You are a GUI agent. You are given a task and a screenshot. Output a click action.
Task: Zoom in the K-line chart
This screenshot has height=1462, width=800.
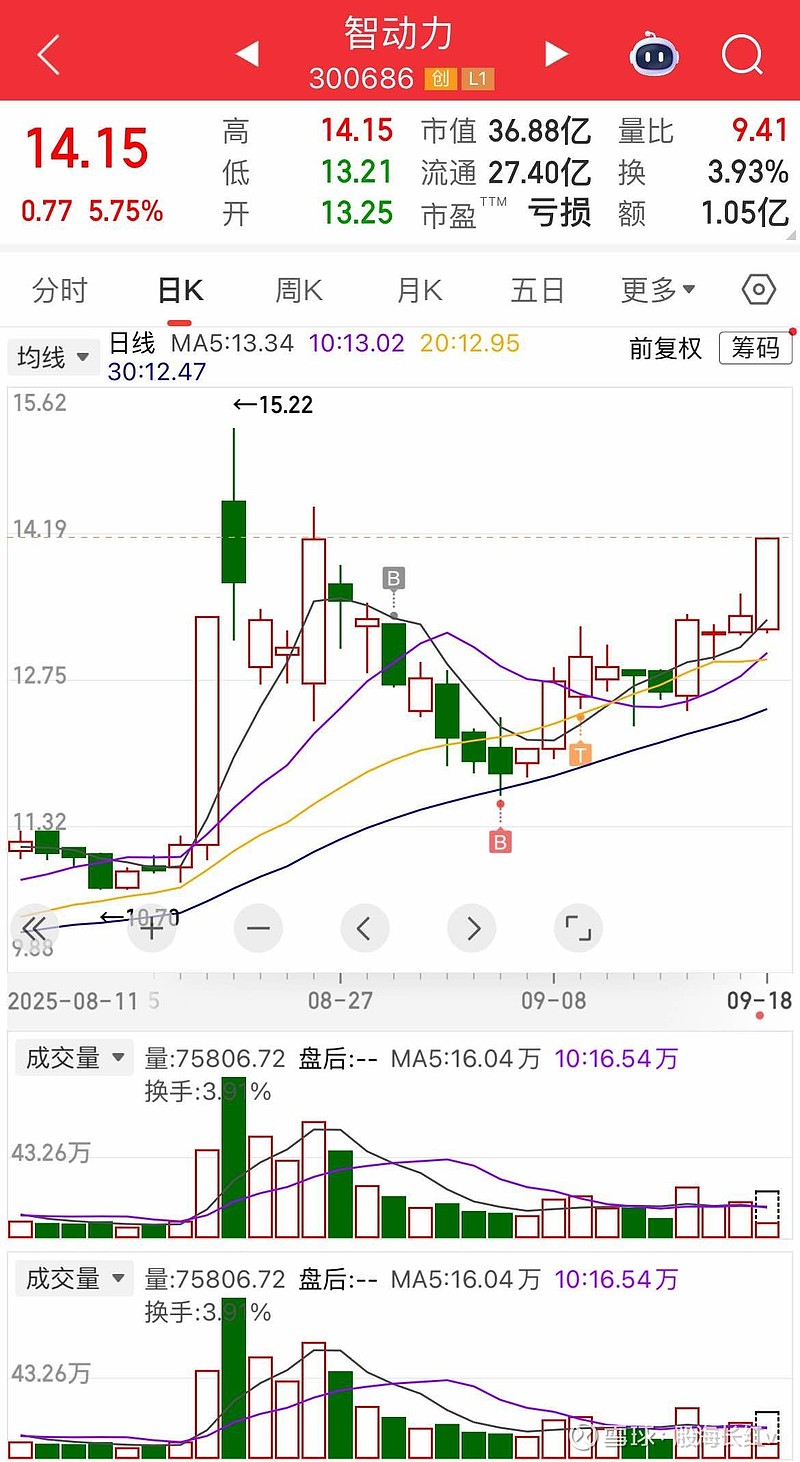pos(152,928)
